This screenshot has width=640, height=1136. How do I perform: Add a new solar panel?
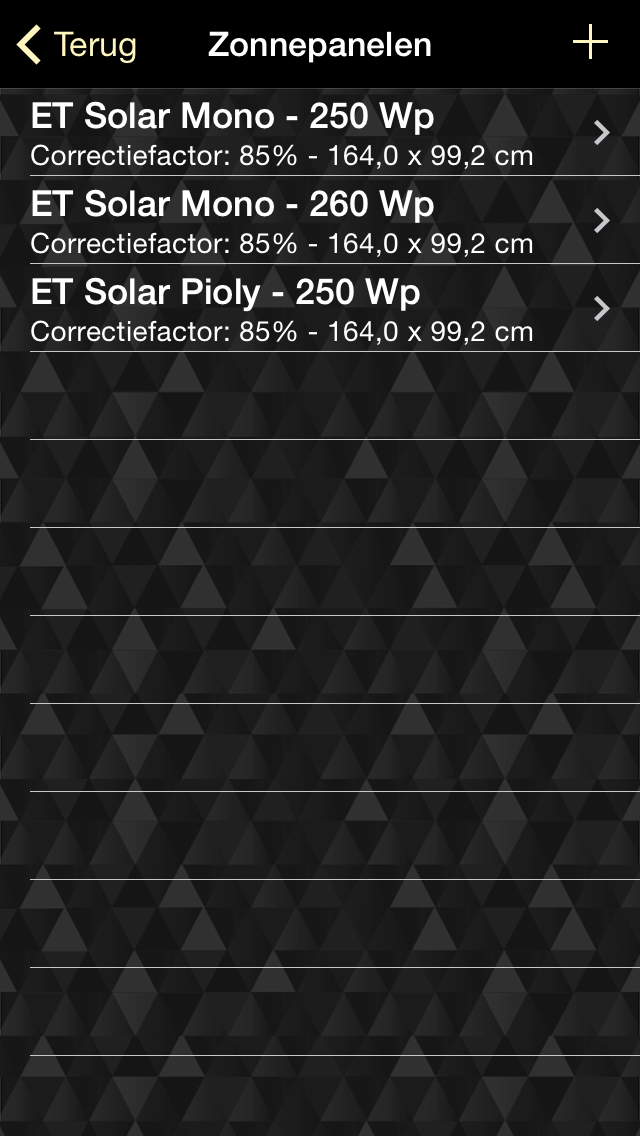(x=590, y=43)
